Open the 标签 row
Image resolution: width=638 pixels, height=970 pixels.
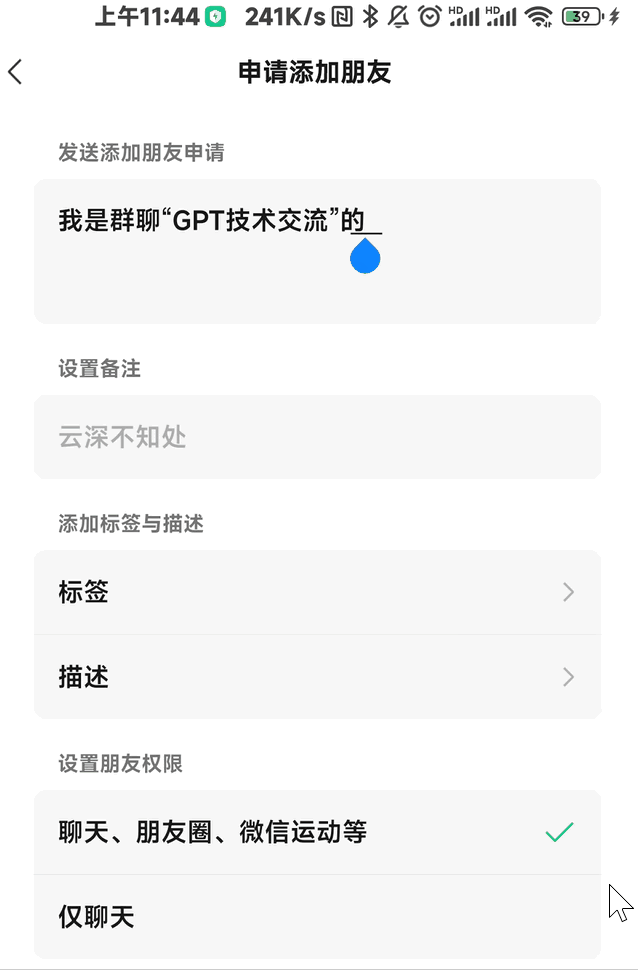[x=317, y=592]
